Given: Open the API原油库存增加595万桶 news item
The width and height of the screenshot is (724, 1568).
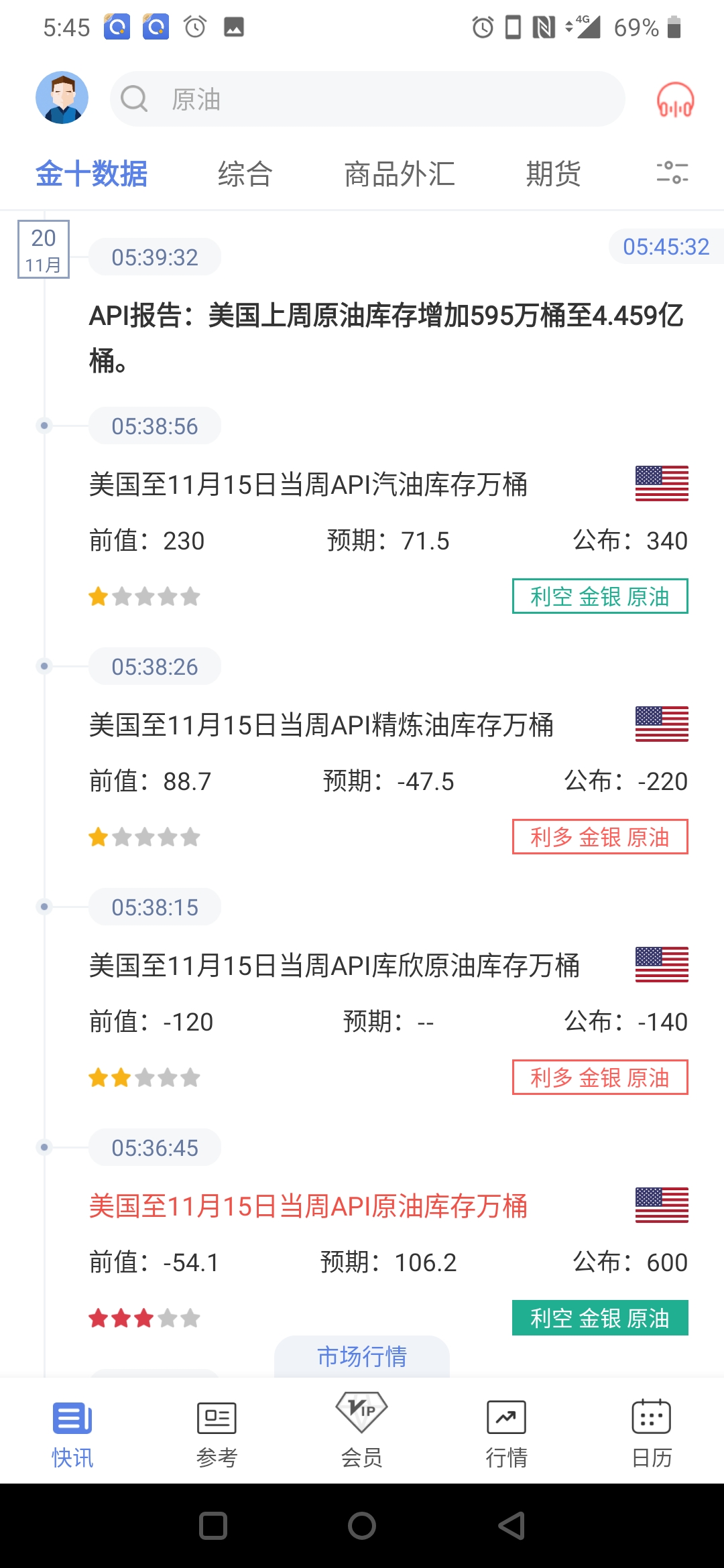Looking at the screenshot, I should coord(386,338).
